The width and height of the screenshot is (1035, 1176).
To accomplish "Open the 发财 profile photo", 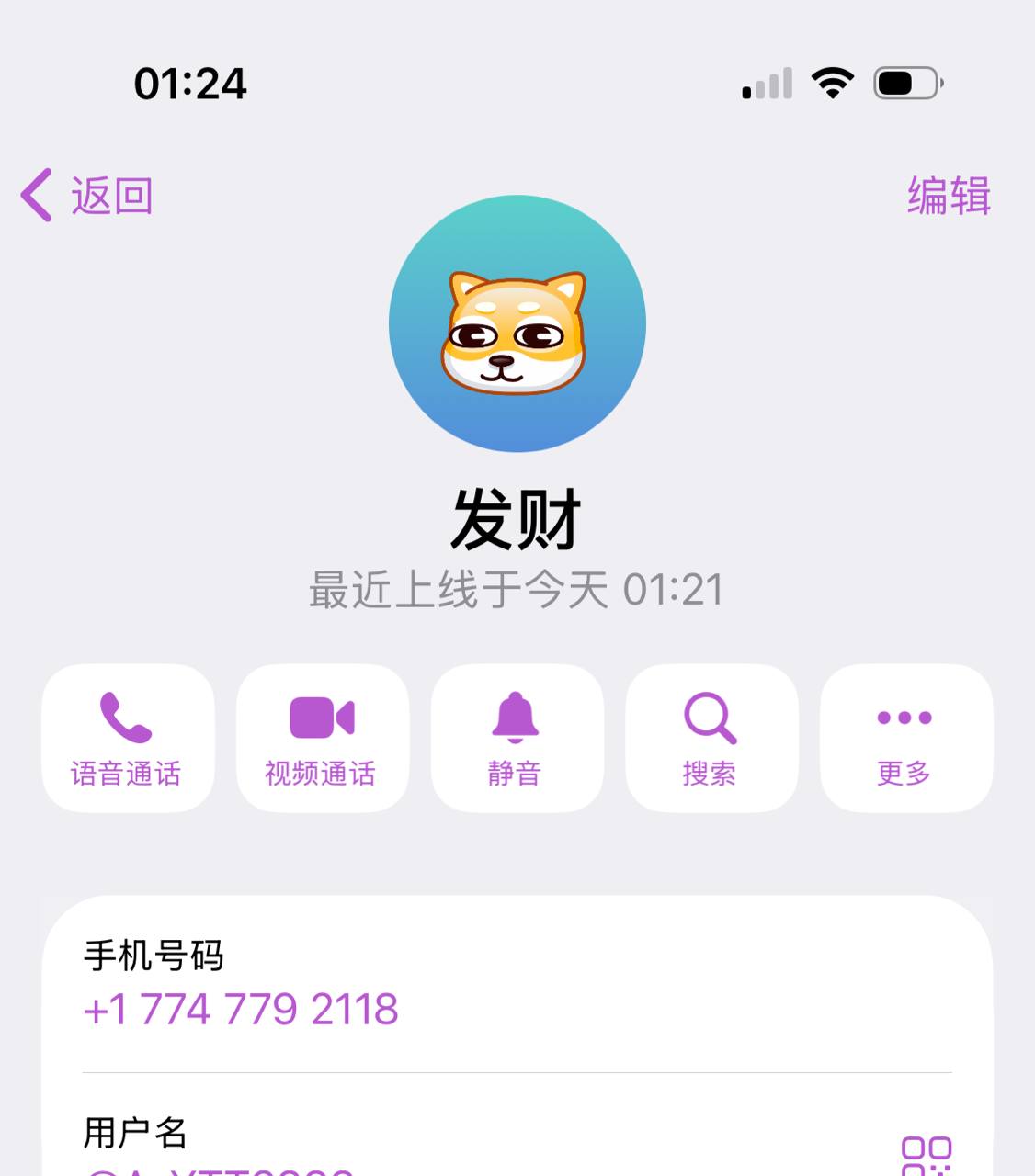I will pyautogui.click(x=517, y=323).
